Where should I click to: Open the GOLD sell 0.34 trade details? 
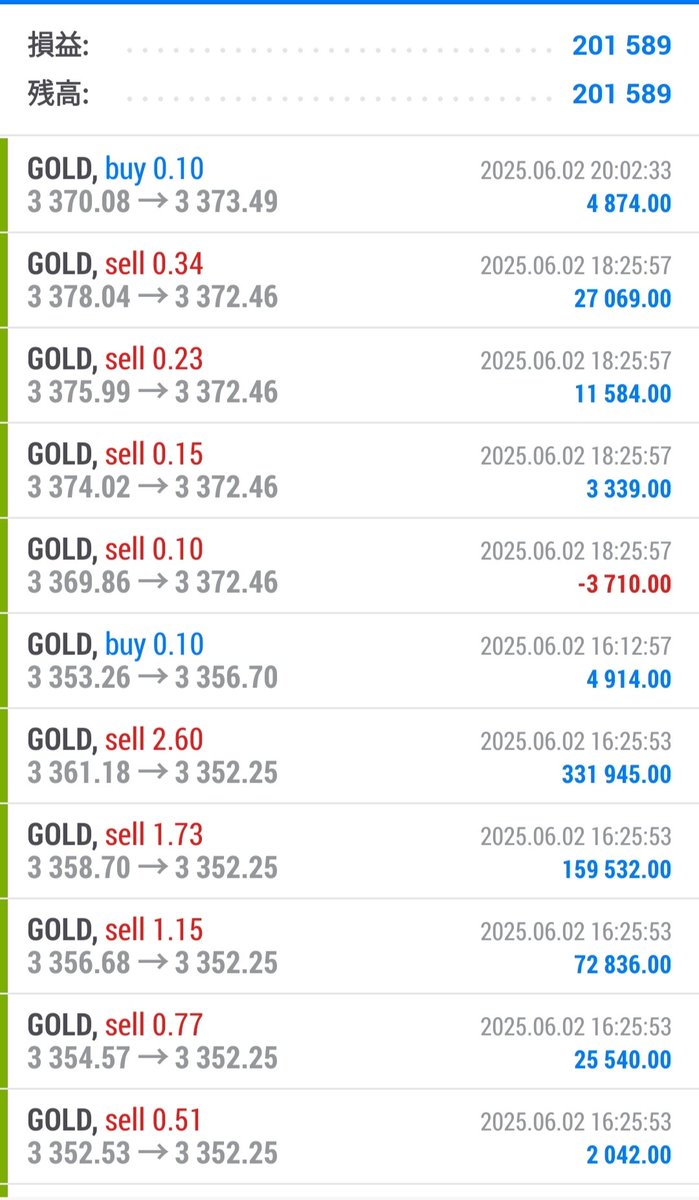point(350,280)
